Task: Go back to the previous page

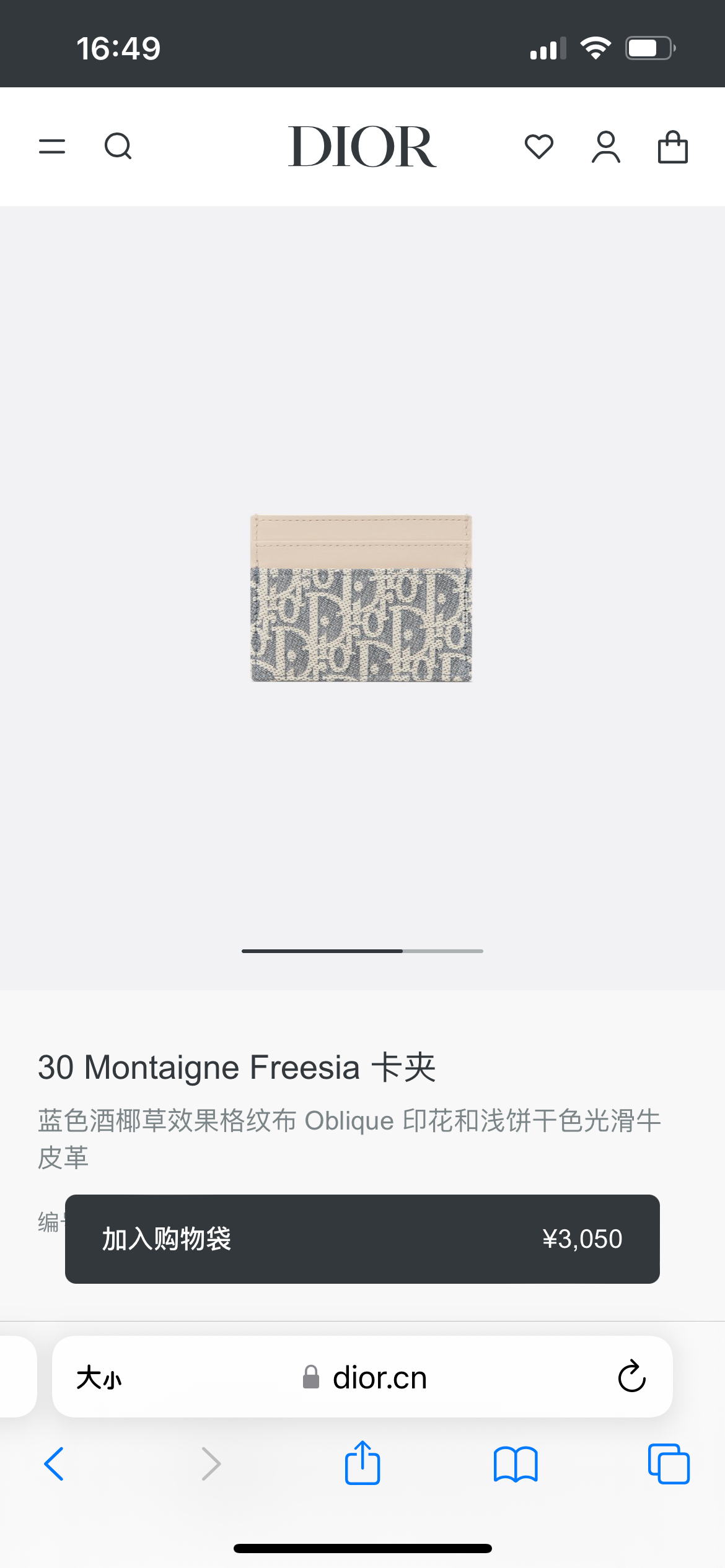Action: click(x=55, y=1464)
